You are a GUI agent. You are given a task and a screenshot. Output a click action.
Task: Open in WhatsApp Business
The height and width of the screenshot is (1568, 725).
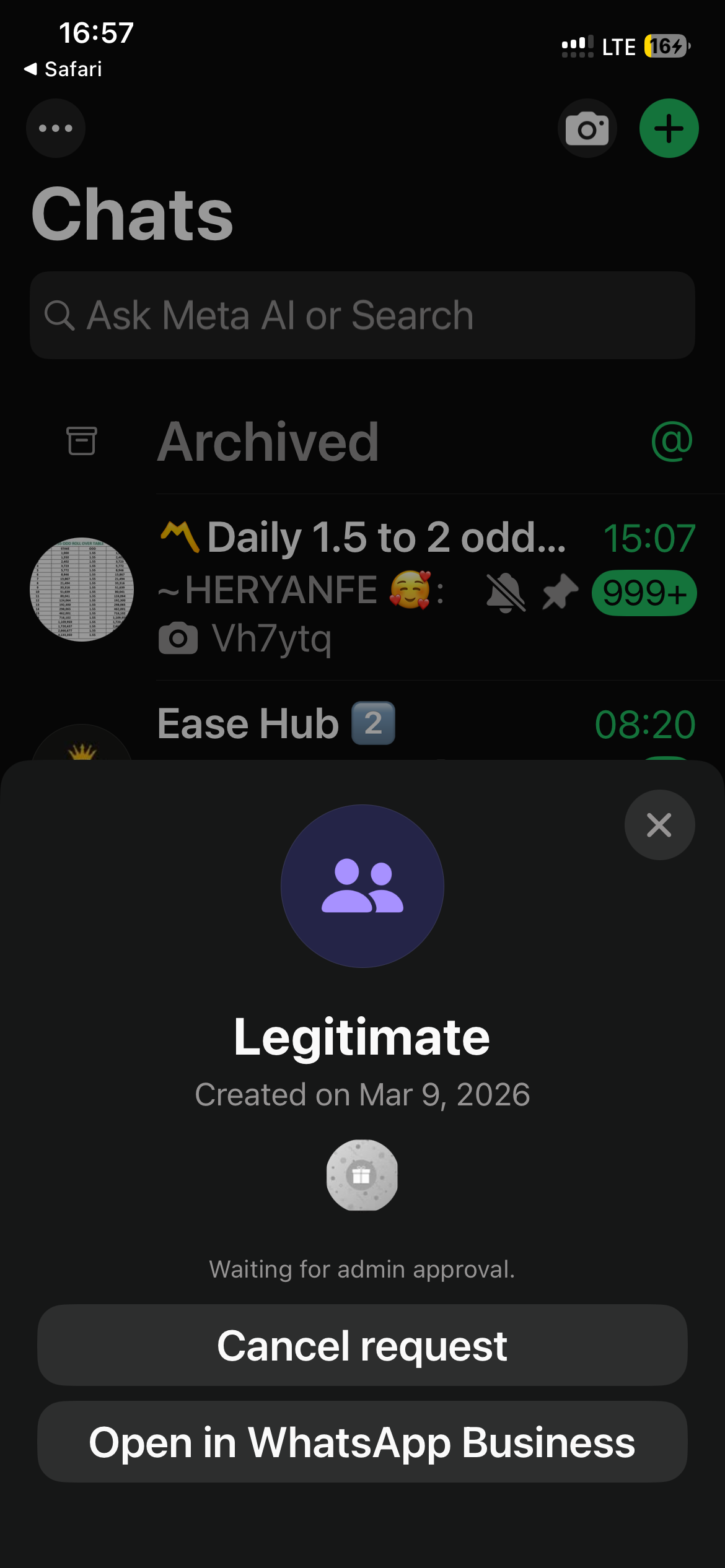pyautogui.click(x=362, y=1442)
